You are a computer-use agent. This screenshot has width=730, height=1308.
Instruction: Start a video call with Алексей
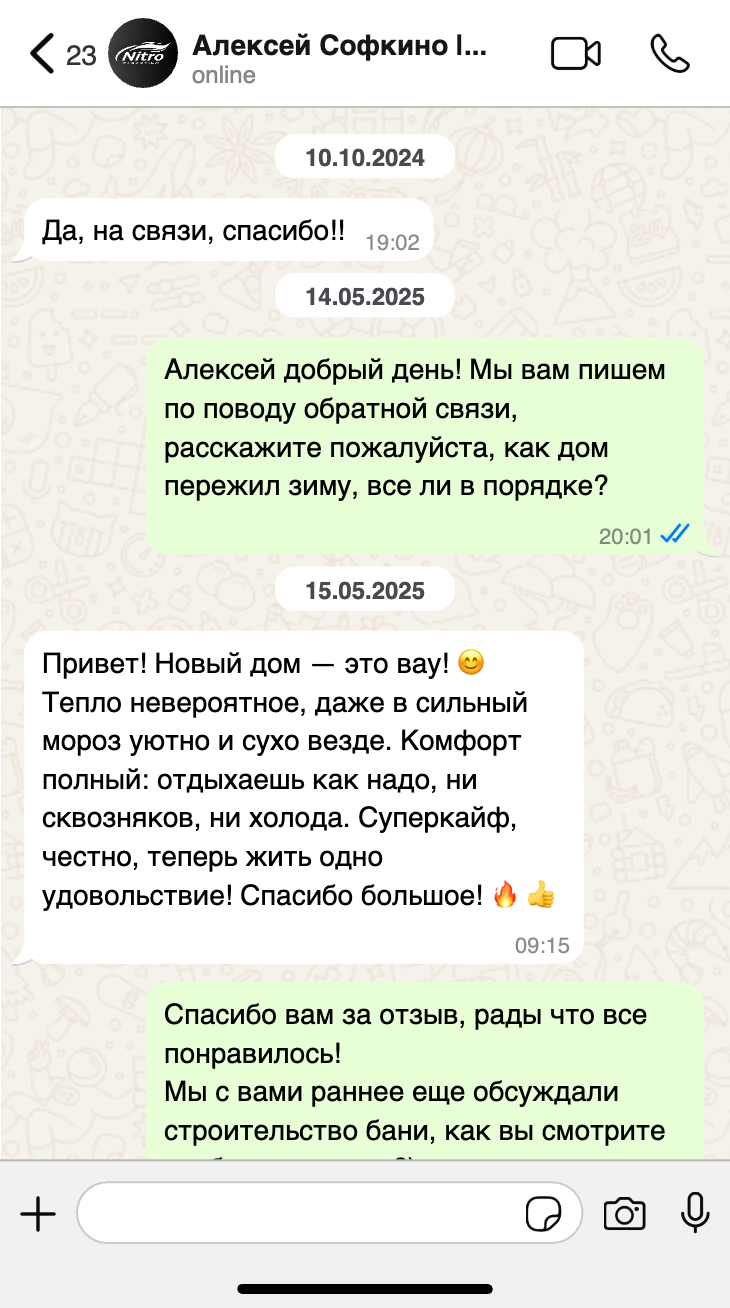click(576, 54)
